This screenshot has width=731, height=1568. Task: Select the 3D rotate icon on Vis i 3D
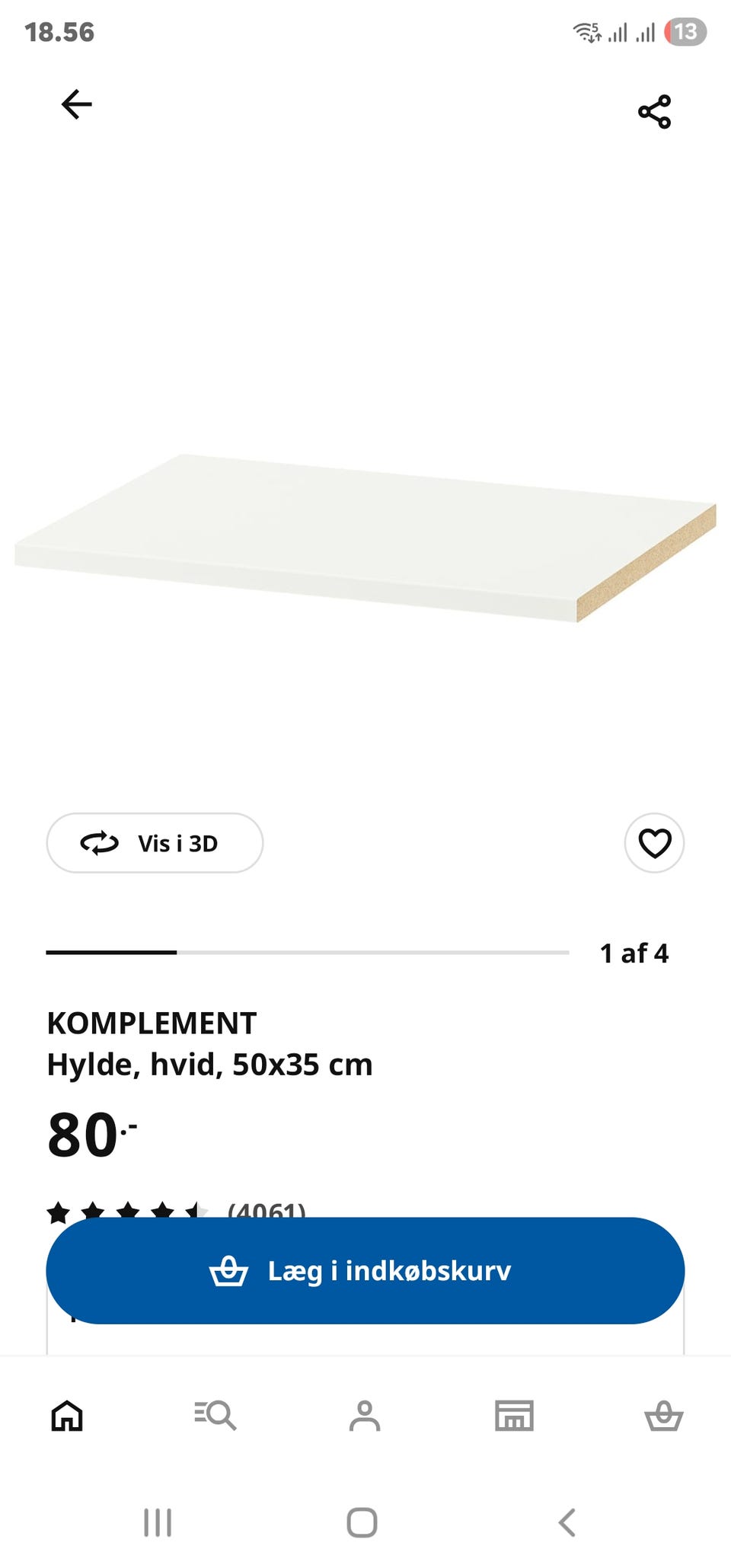pyautogui.click(x=97, y=843)
